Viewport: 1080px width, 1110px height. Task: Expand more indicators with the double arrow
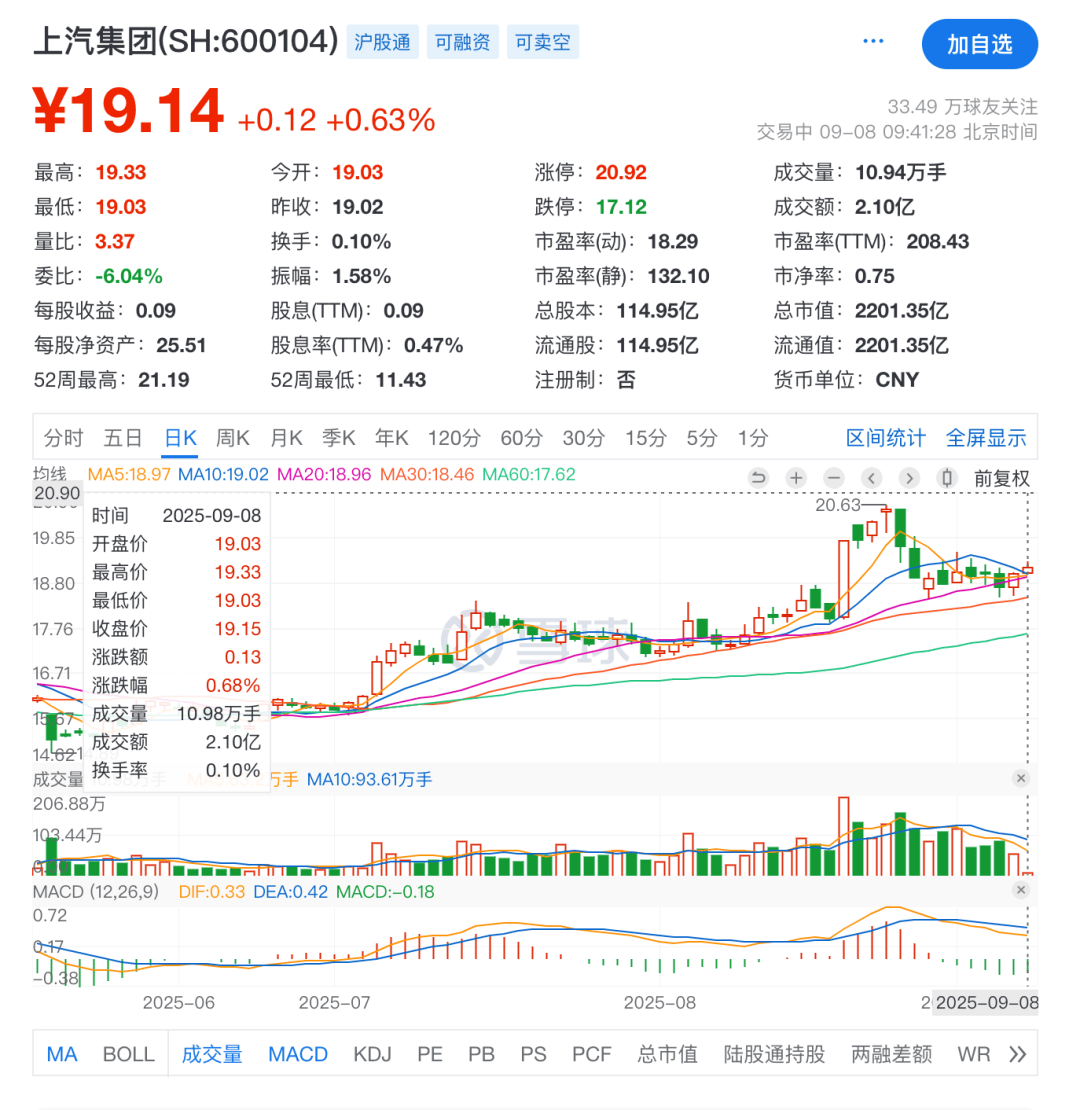click(1017, 1054)
